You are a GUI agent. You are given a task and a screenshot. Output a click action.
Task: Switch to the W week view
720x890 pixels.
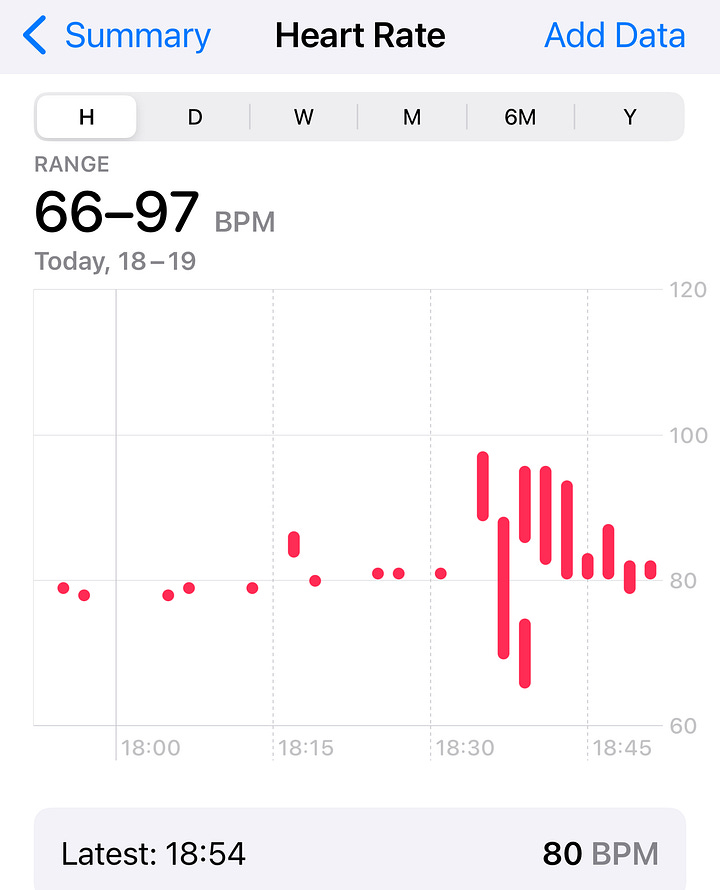pos(304,117)
